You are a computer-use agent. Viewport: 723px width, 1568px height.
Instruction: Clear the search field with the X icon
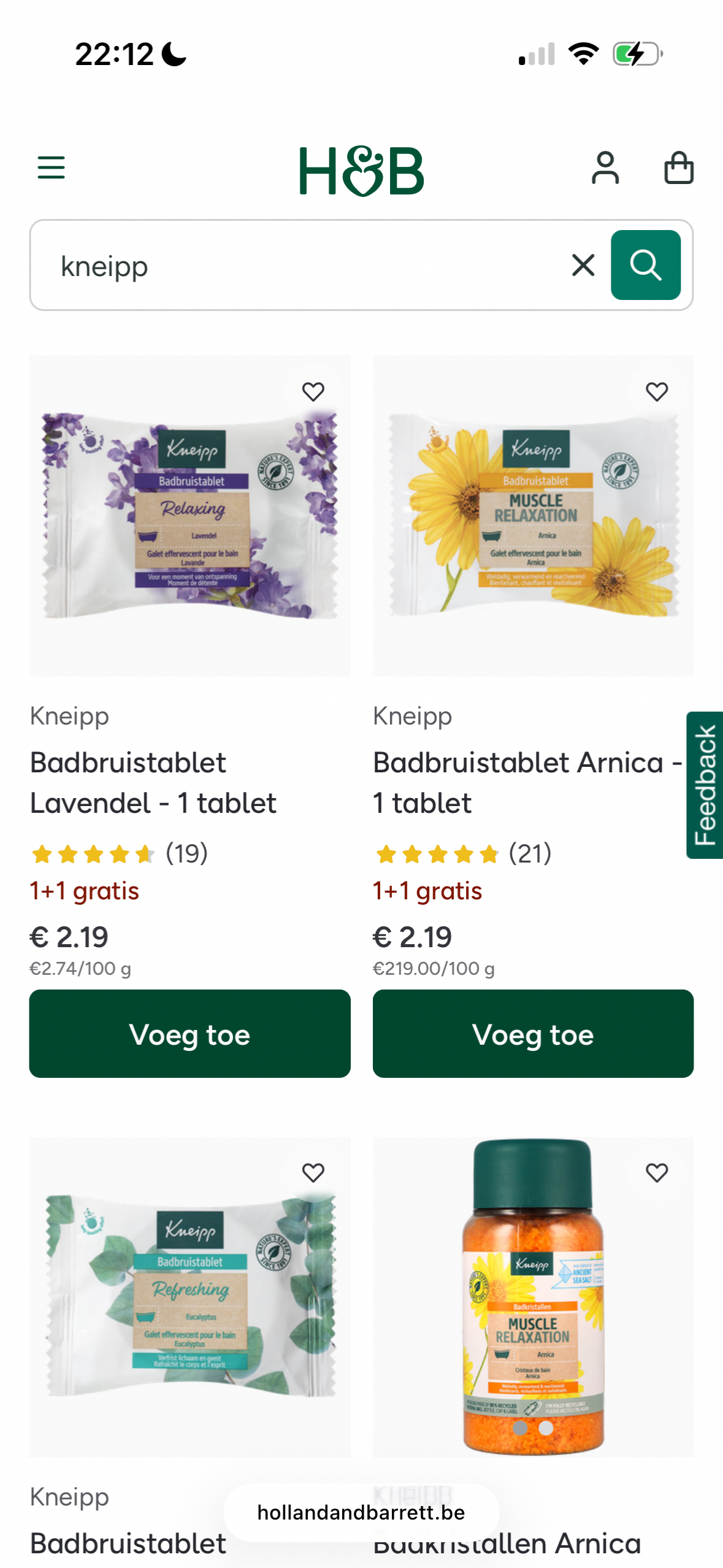tap(583, 266)
